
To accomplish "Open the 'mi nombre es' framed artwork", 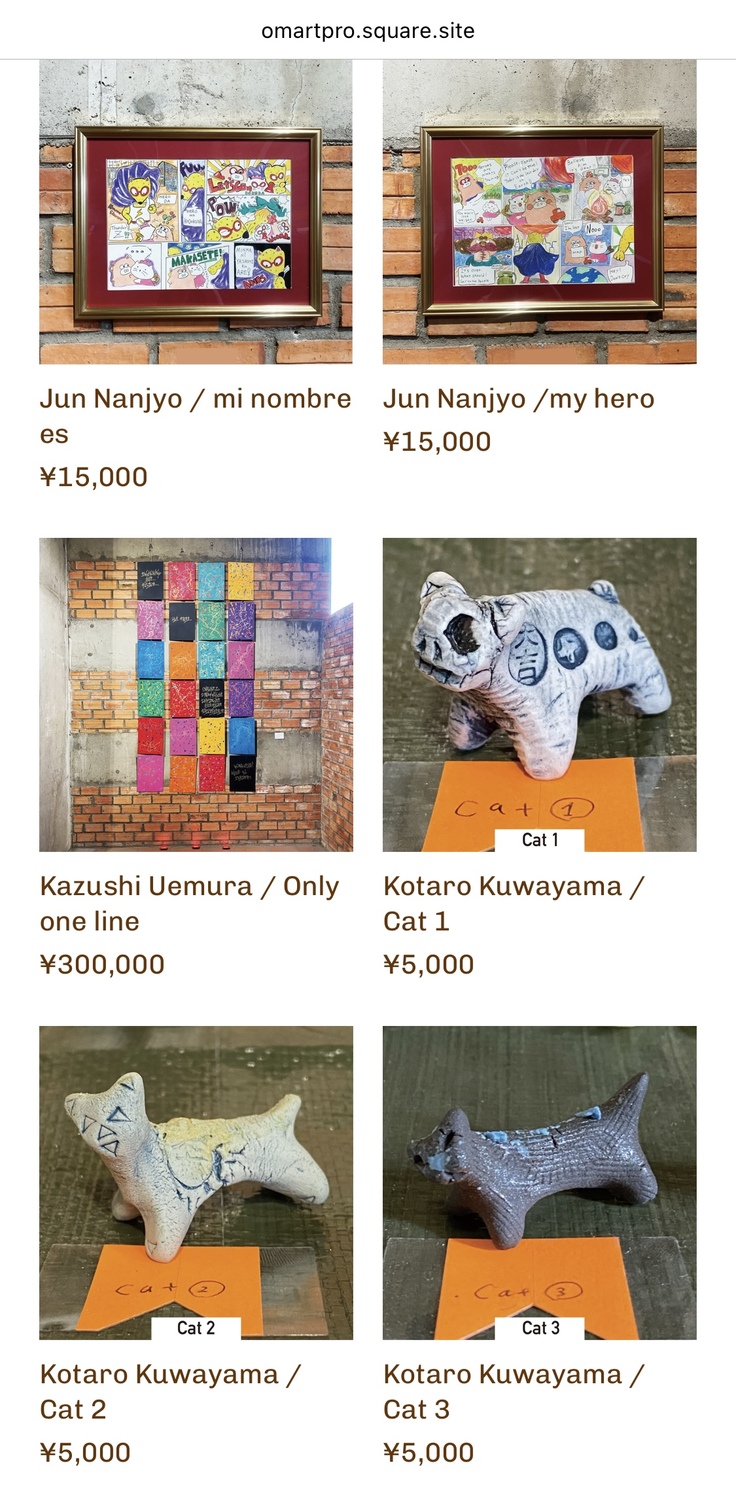I will click(196, 211).
